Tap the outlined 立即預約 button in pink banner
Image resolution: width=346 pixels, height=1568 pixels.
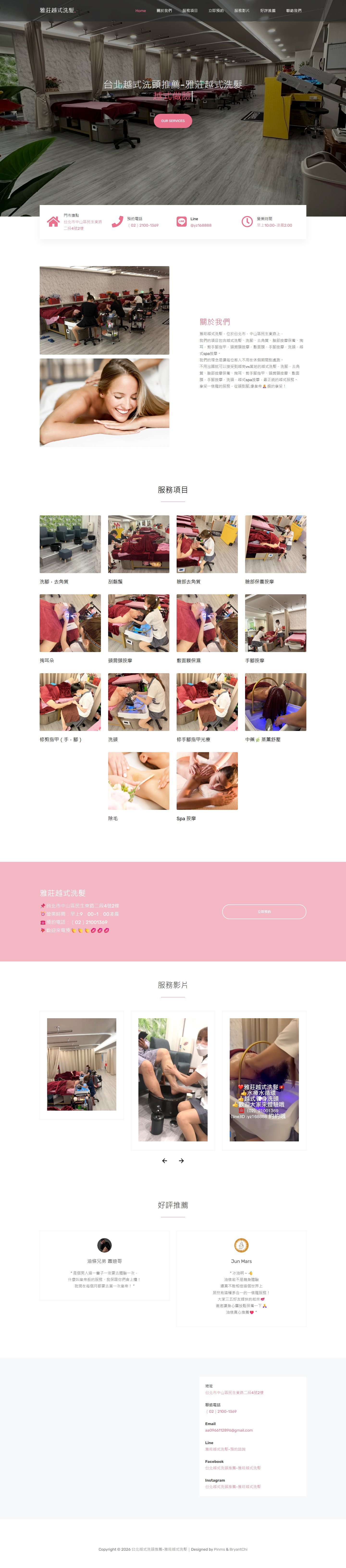coord(264,911)
